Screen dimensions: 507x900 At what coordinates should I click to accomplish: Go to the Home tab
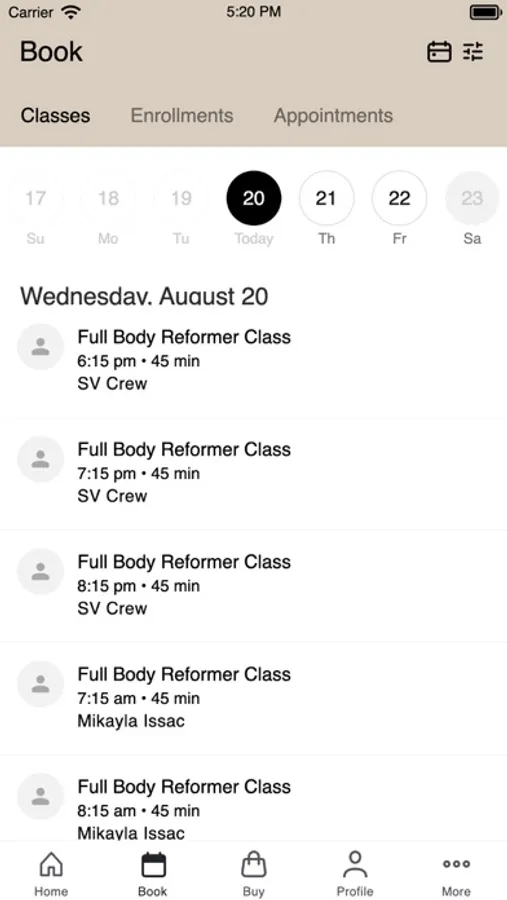pos(51,874)
